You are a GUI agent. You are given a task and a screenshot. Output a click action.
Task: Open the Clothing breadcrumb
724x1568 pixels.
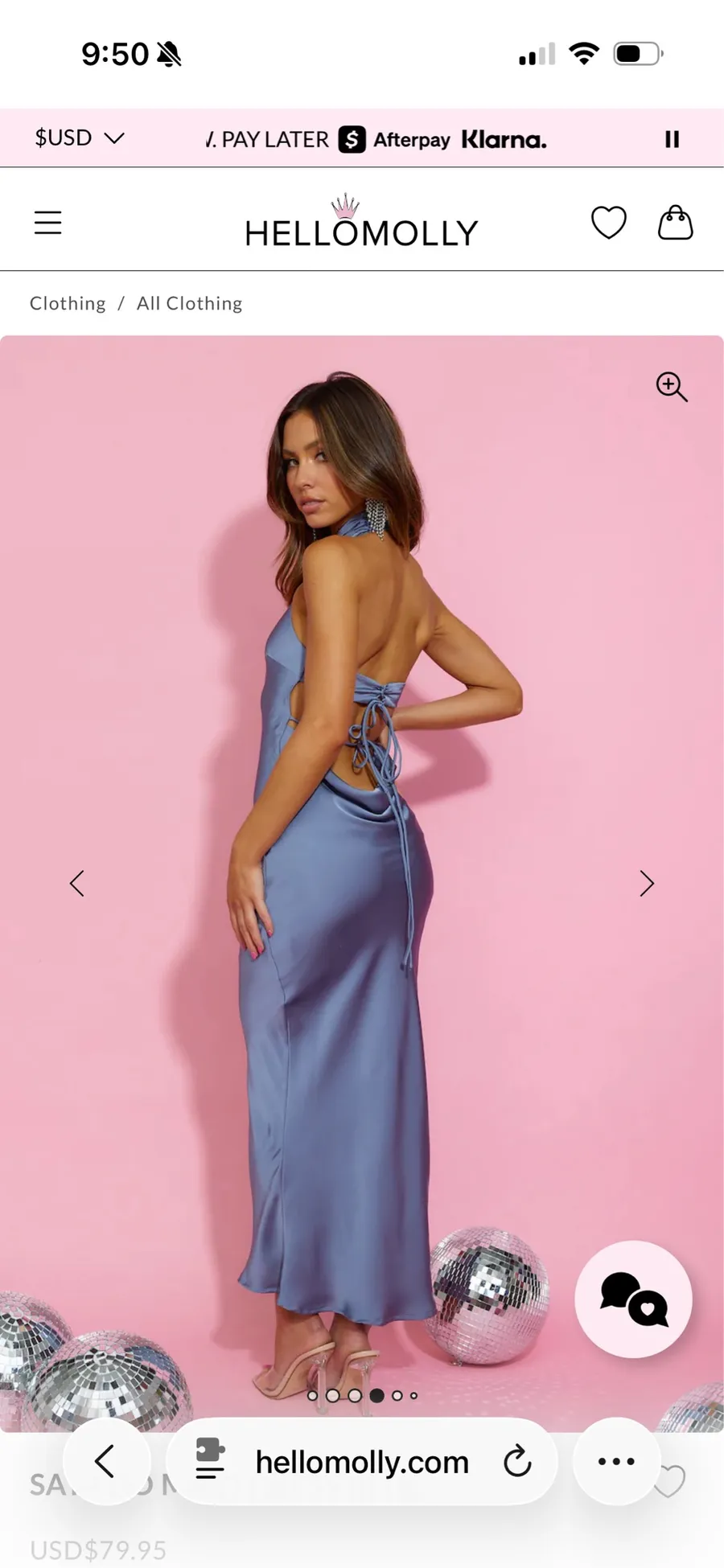[68, 303]
